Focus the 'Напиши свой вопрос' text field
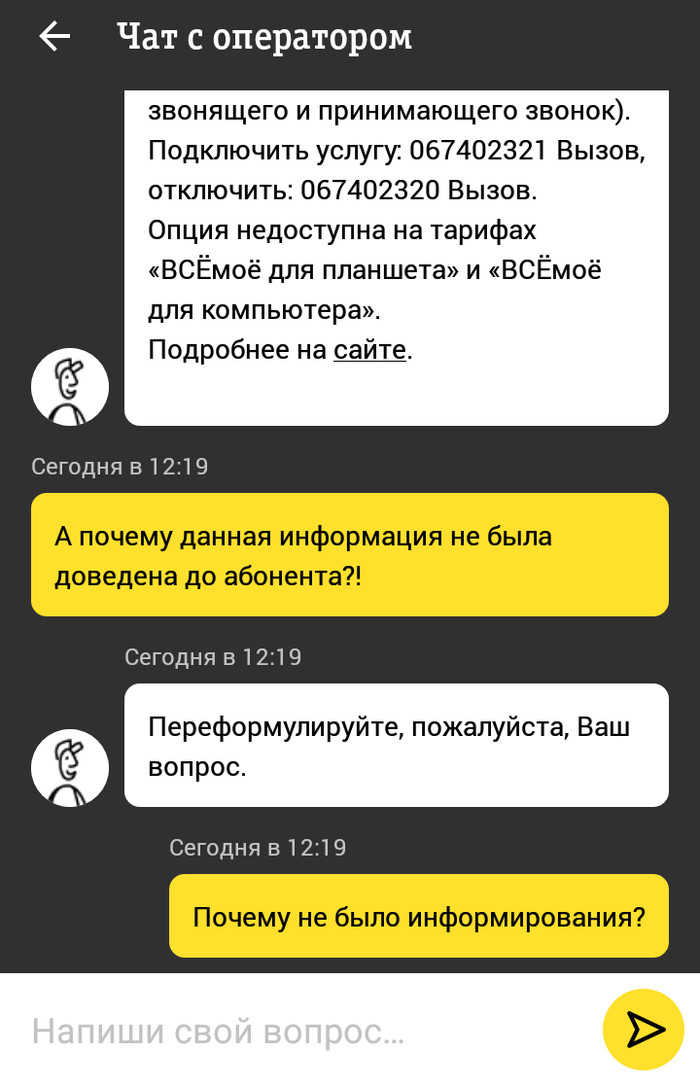The height and width of the screenshot is (1085, 700). tap(300, 1031)
